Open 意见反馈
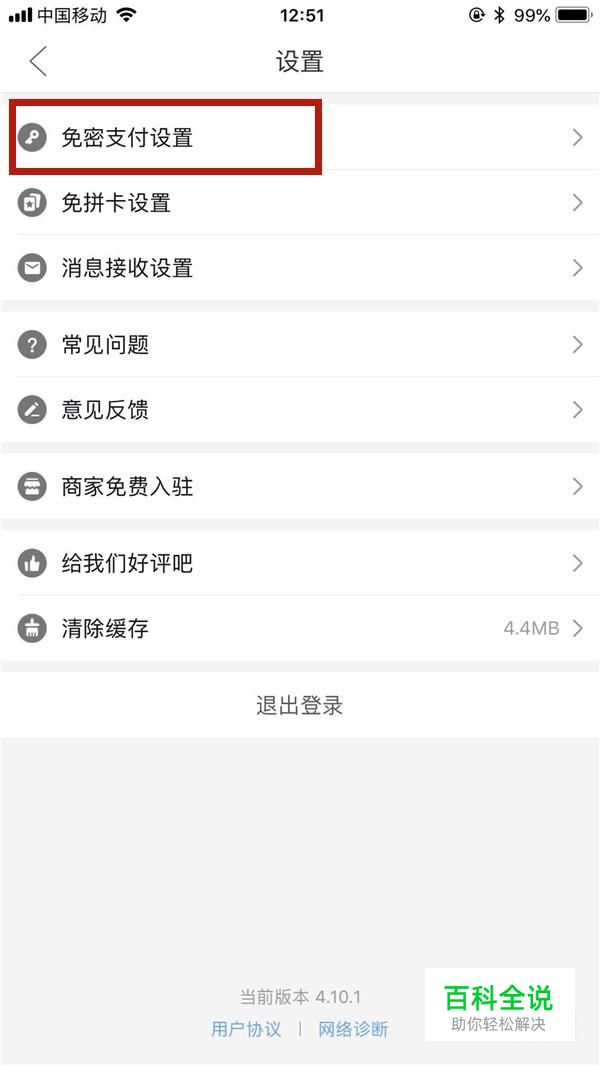Viewport: 600px width, 1066px height. pos(300,410)
